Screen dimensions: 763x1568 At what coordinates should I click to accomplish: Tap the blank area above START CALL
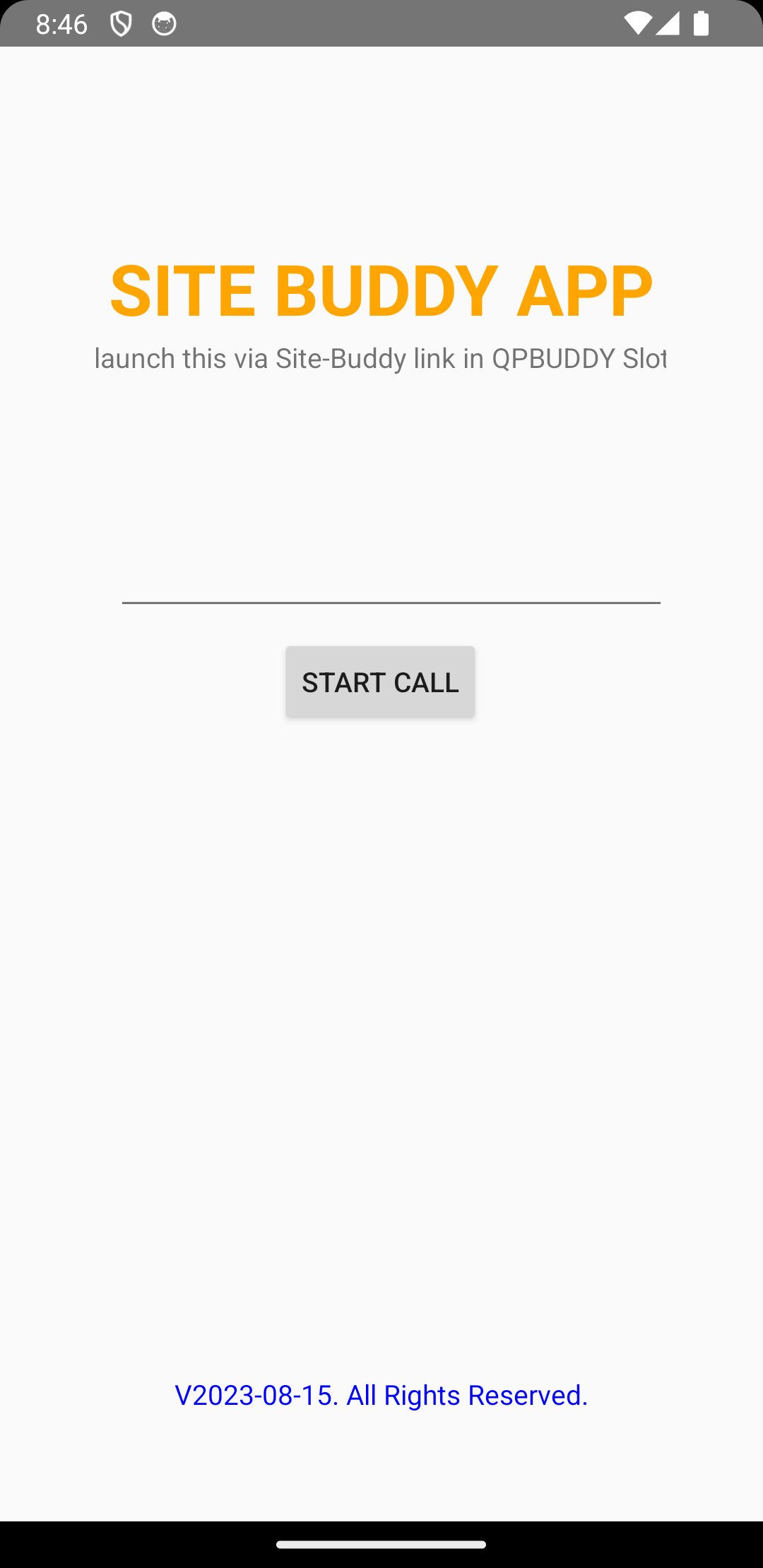pos(381,494)
